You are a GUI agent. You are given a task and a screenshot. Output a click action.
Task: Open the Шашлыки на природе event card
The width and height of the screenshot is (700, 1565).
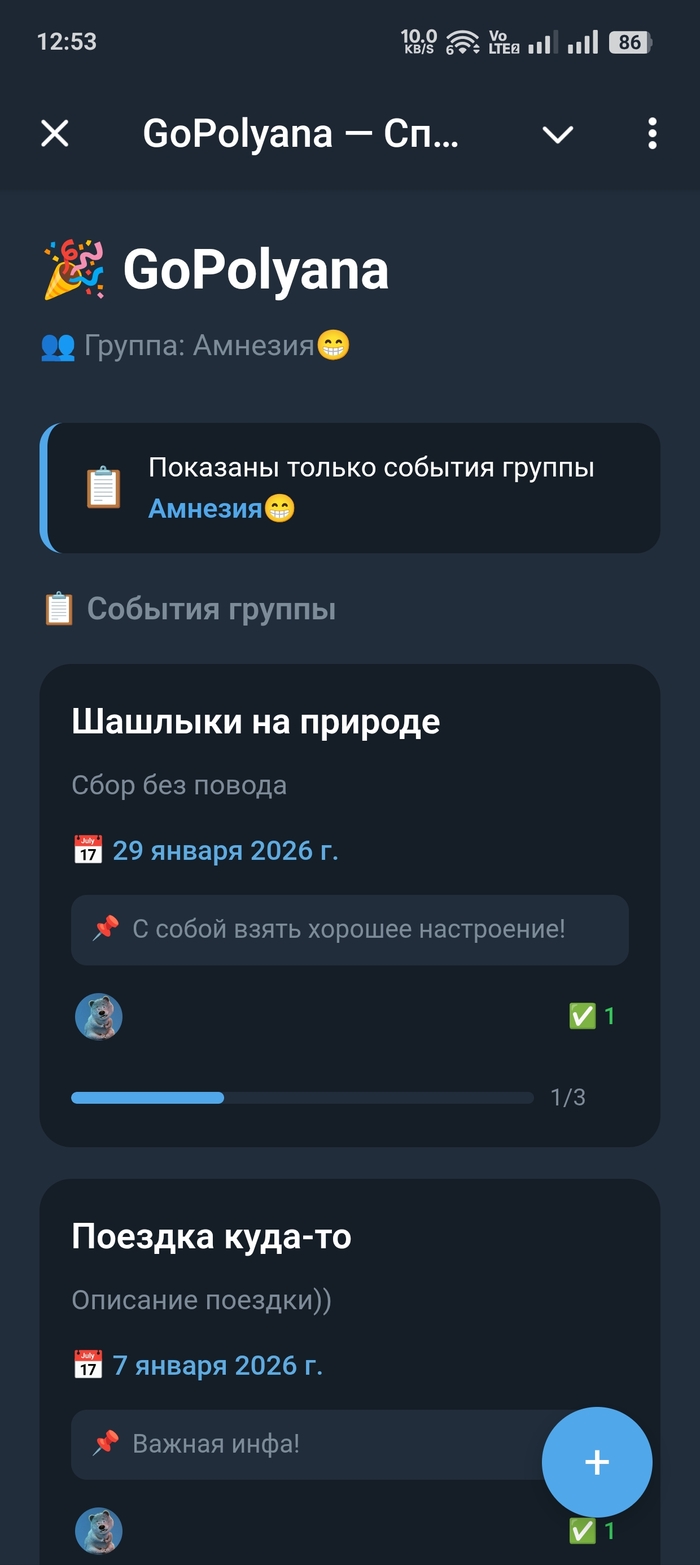click(x=255, y=722)
